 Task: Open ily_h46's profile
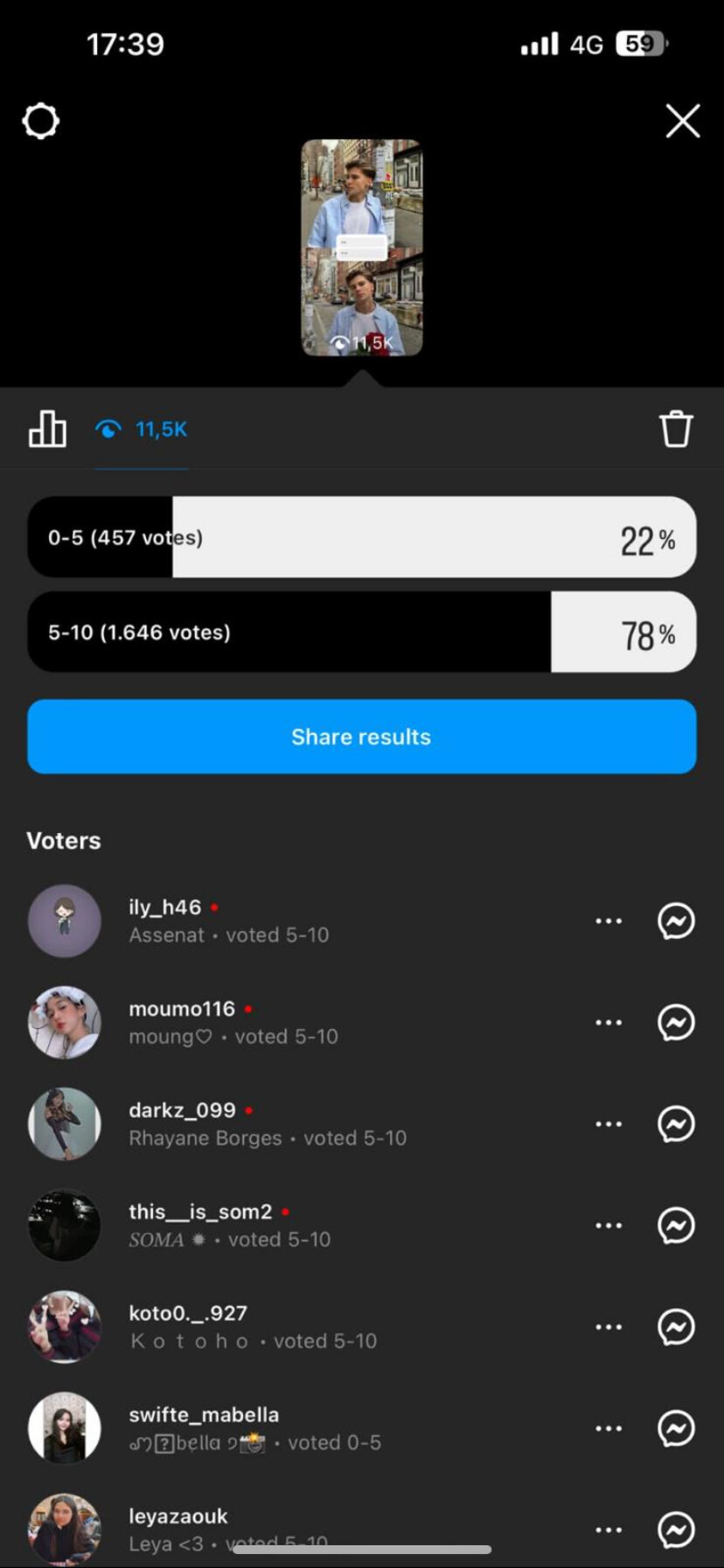(x=165, y=907)
